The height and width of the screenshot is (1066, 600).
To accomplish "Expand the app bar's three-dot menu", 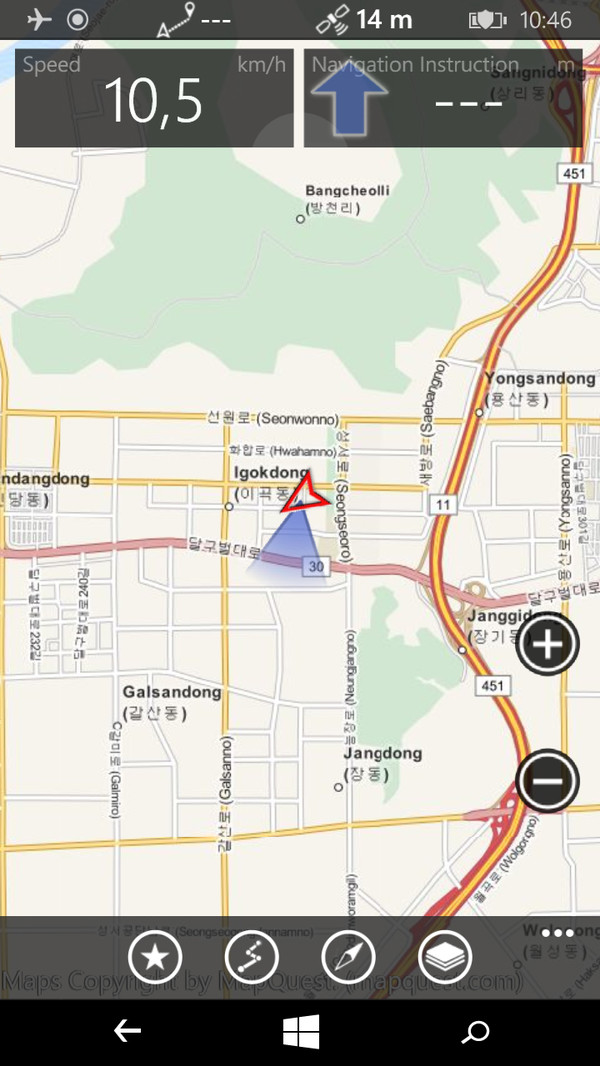I will tap(567, 932).
